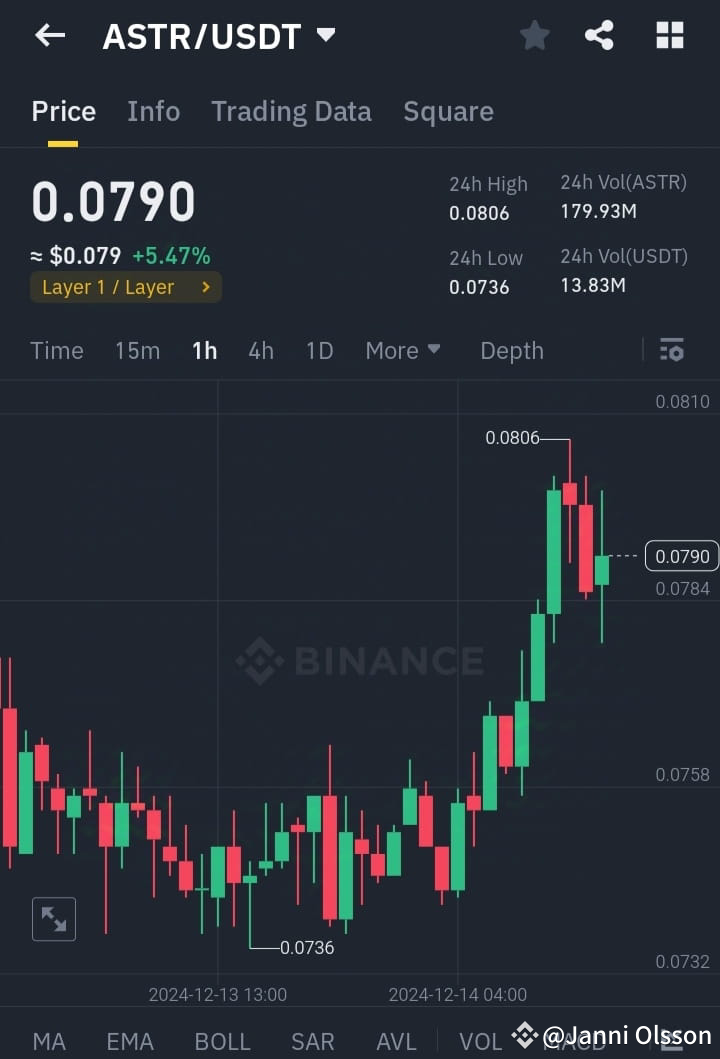The width and height of the screenshot is (720, 1059).
Task: Open the chart settings icon beside Depth
Action: [671, 350]
